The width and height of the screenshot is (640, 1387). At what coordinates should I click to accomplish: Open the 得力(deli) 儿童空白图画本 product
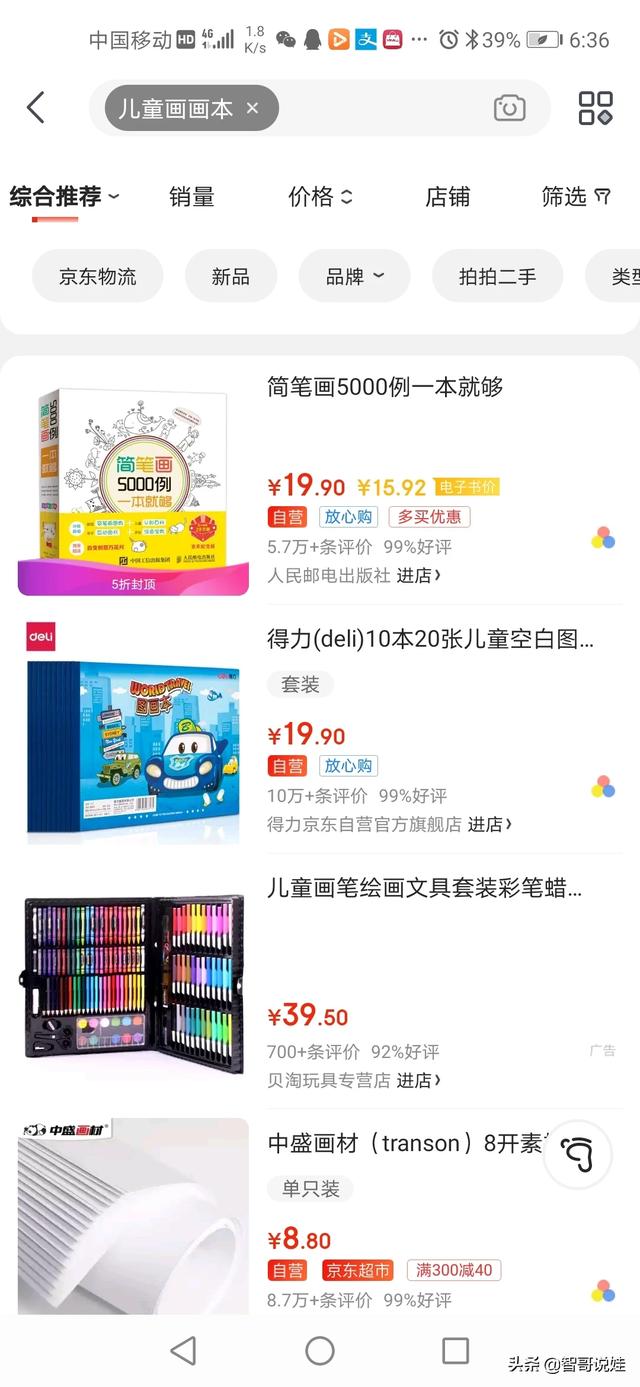coord(430,640)
